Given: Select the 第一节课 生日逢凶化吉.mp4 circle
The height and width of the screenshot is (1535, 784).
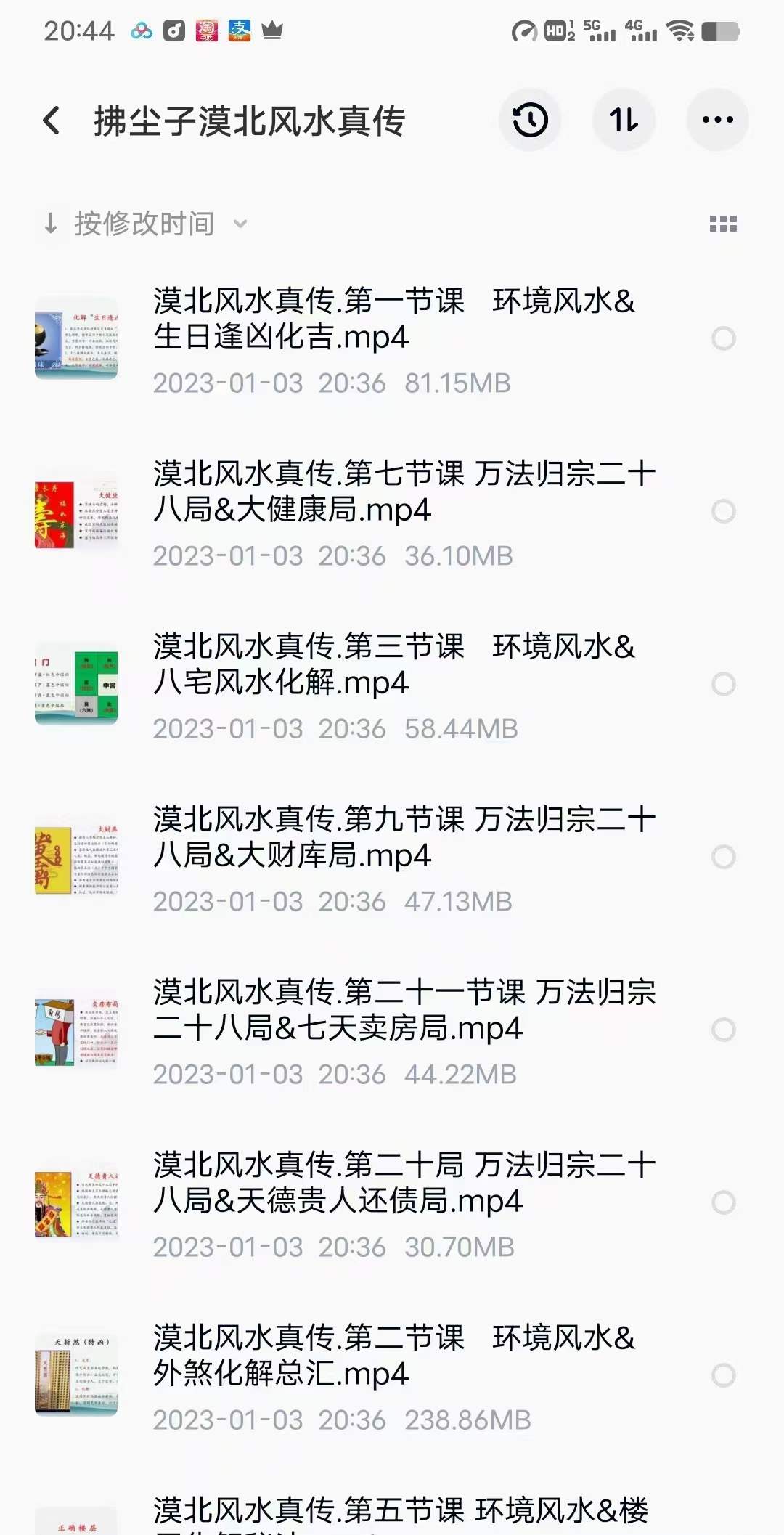Looking at the screenshot, I should (x=724, y=338).
